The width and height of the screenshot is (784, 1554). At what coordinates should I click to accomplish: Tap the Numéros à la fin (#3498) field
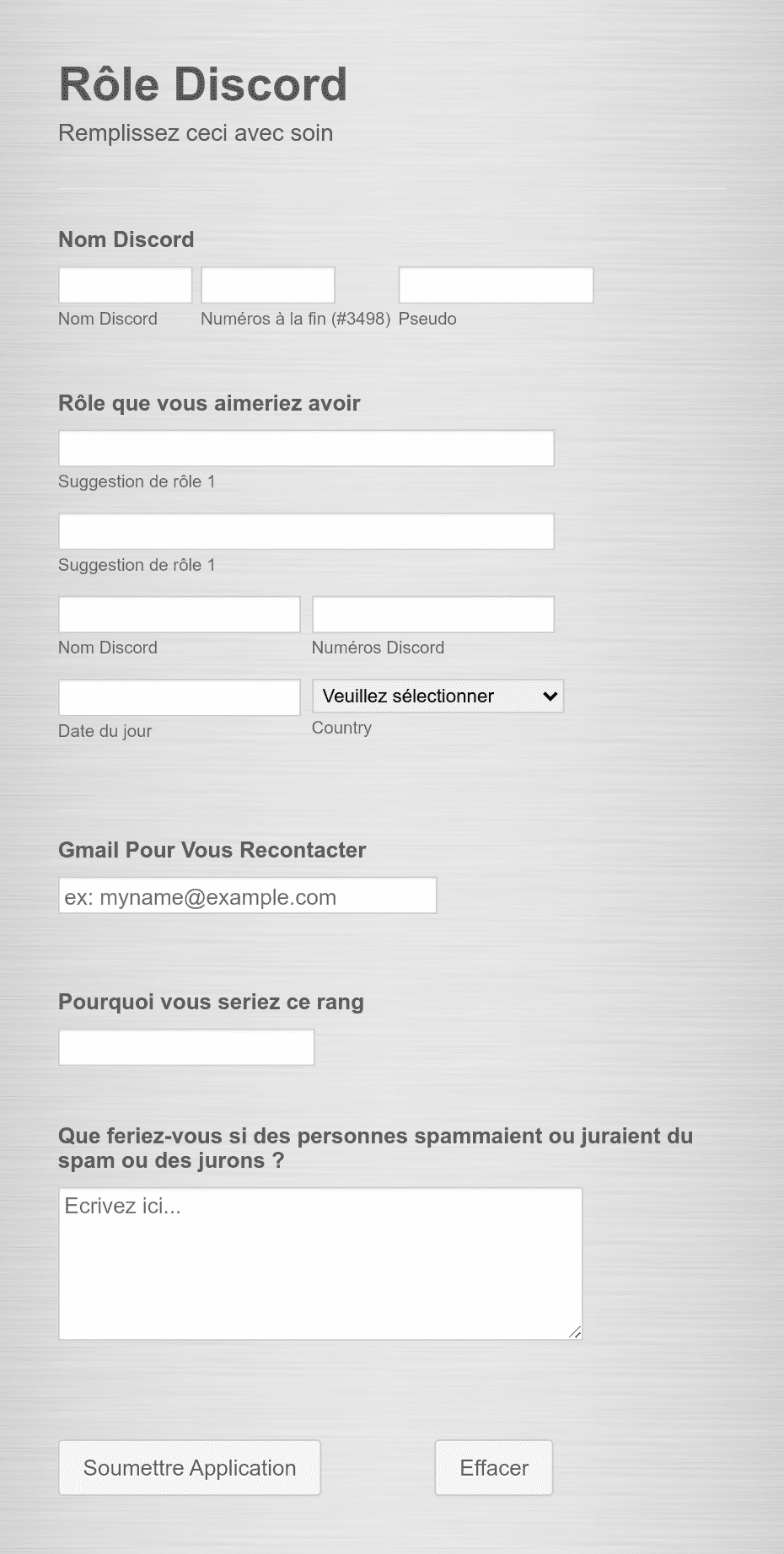[x=268, y=285]
